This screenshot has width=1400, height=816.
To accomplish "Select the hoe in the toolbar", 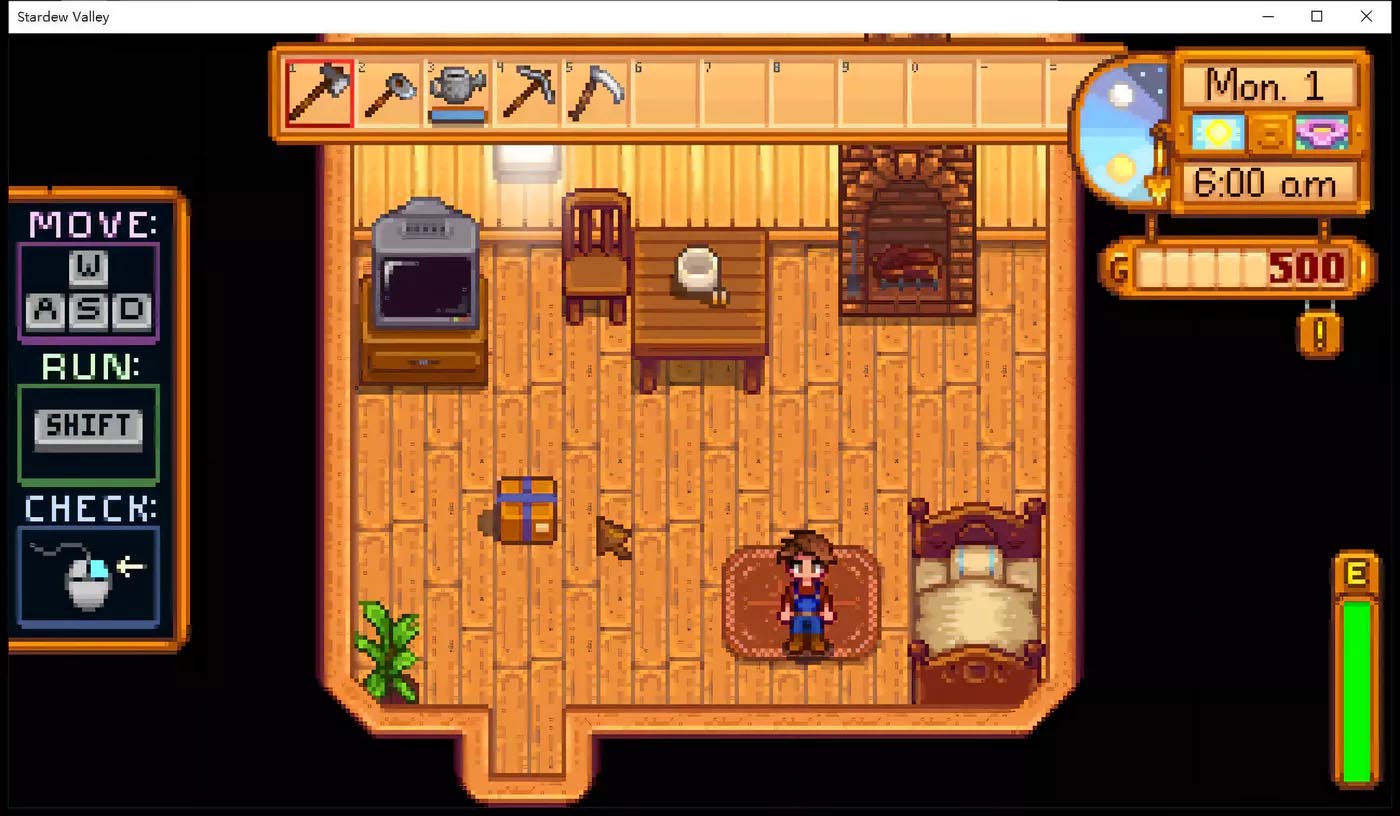I will [x=389, y=92].
